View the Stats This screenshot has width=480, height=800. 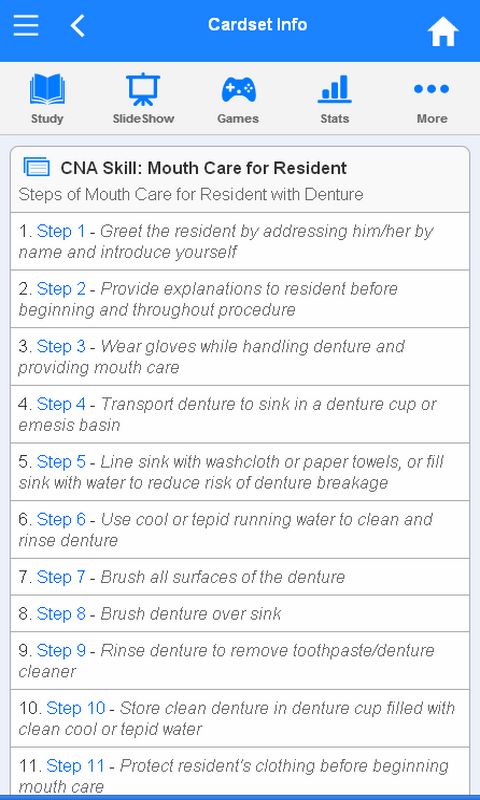(335, 99)
